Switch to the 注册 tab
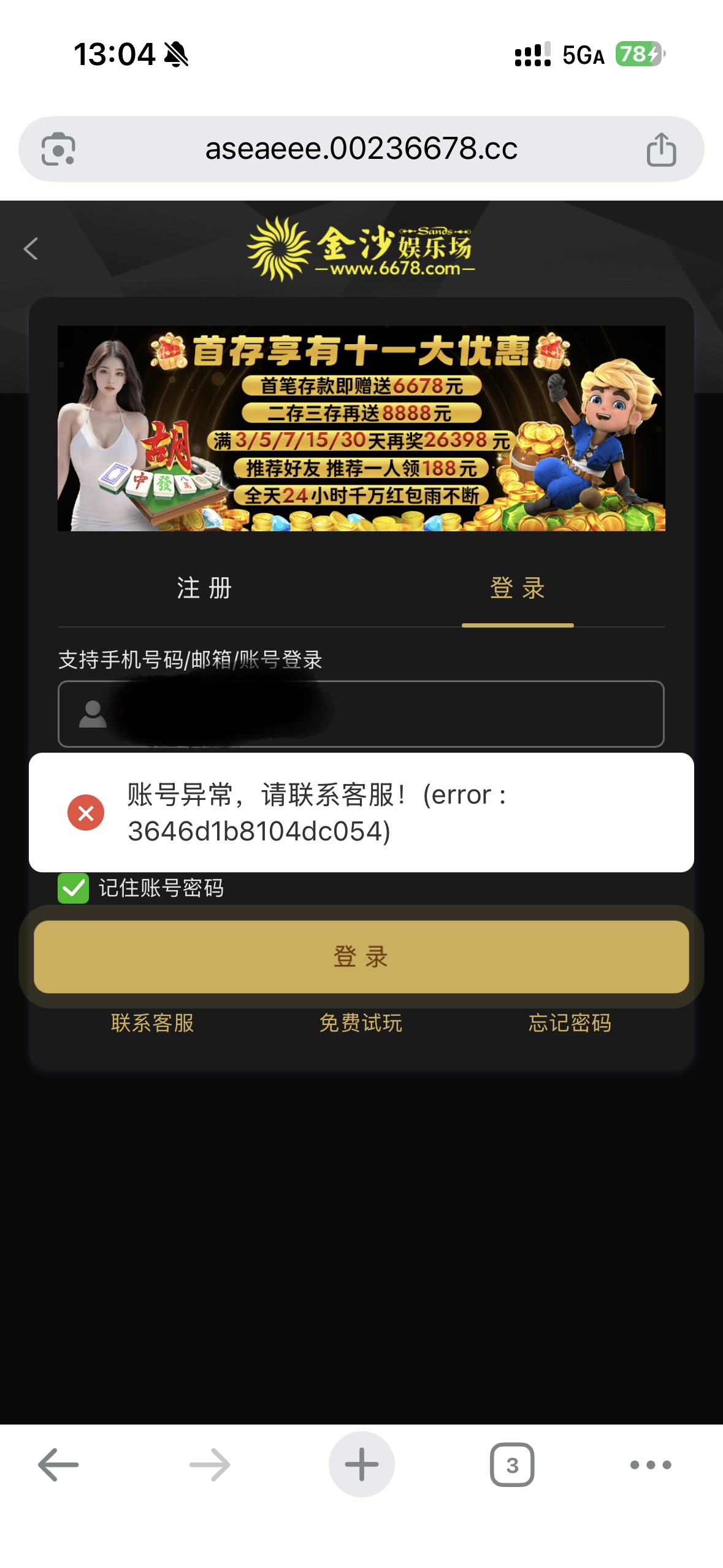This screenshot has width=723, height=1568. pyautogui.click(x=204, y=588)
